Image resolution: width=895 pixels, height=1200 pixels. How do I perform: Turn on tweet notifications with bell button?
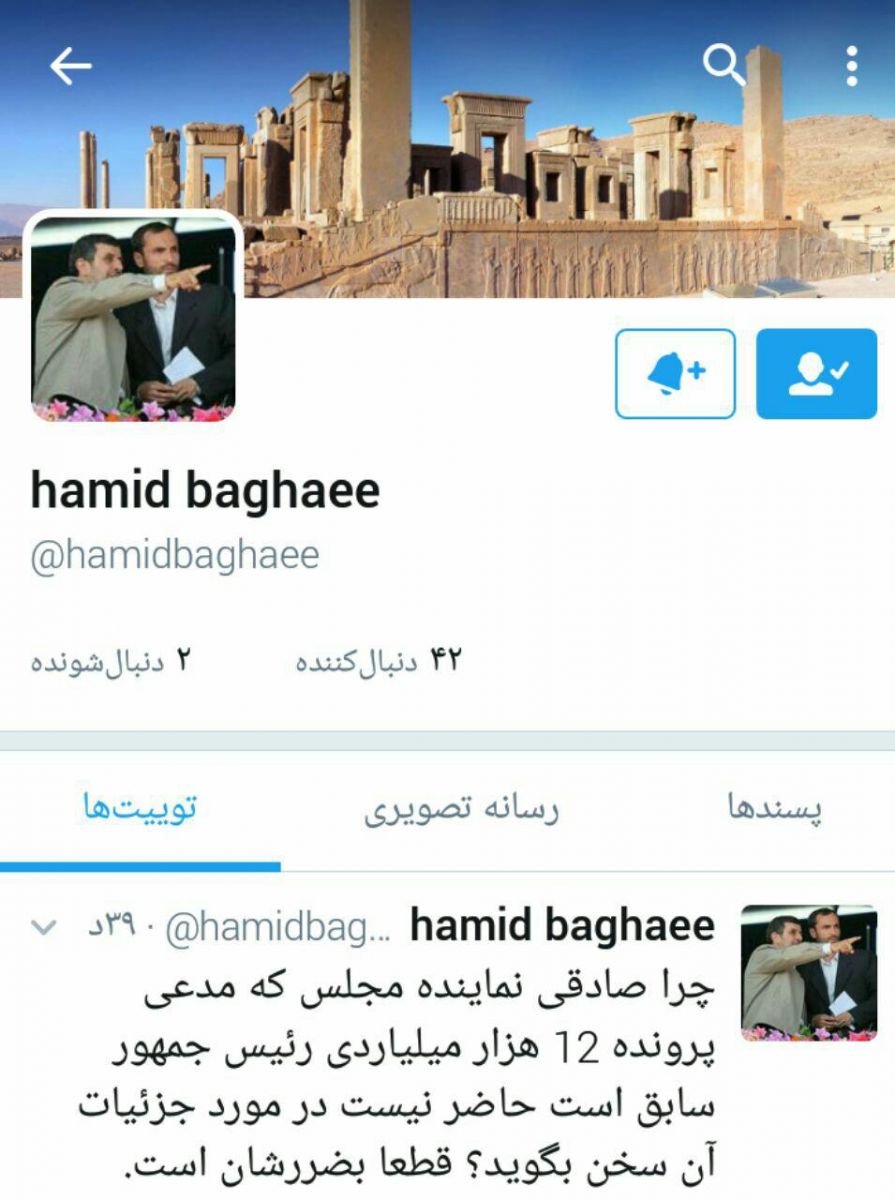(675, 374)
